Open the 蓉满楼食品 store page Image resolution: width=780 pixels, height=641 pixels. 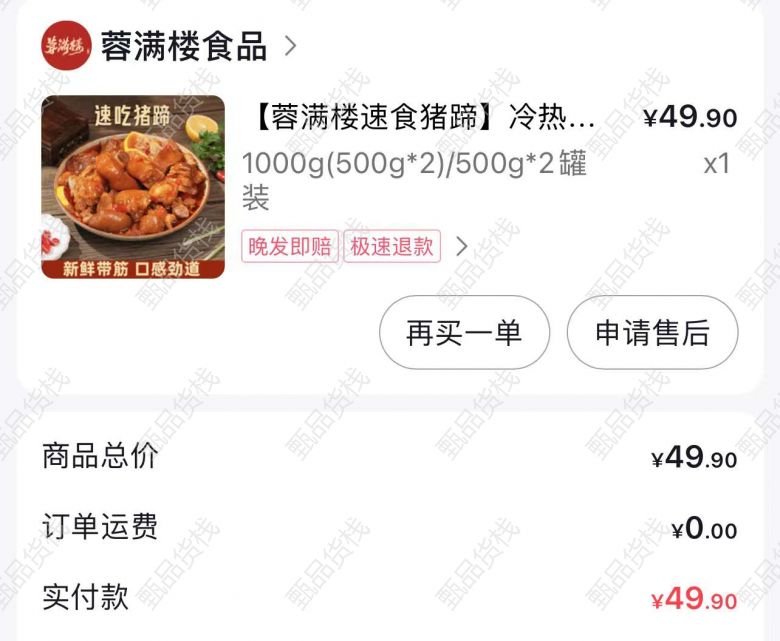(x=184, y=46)
